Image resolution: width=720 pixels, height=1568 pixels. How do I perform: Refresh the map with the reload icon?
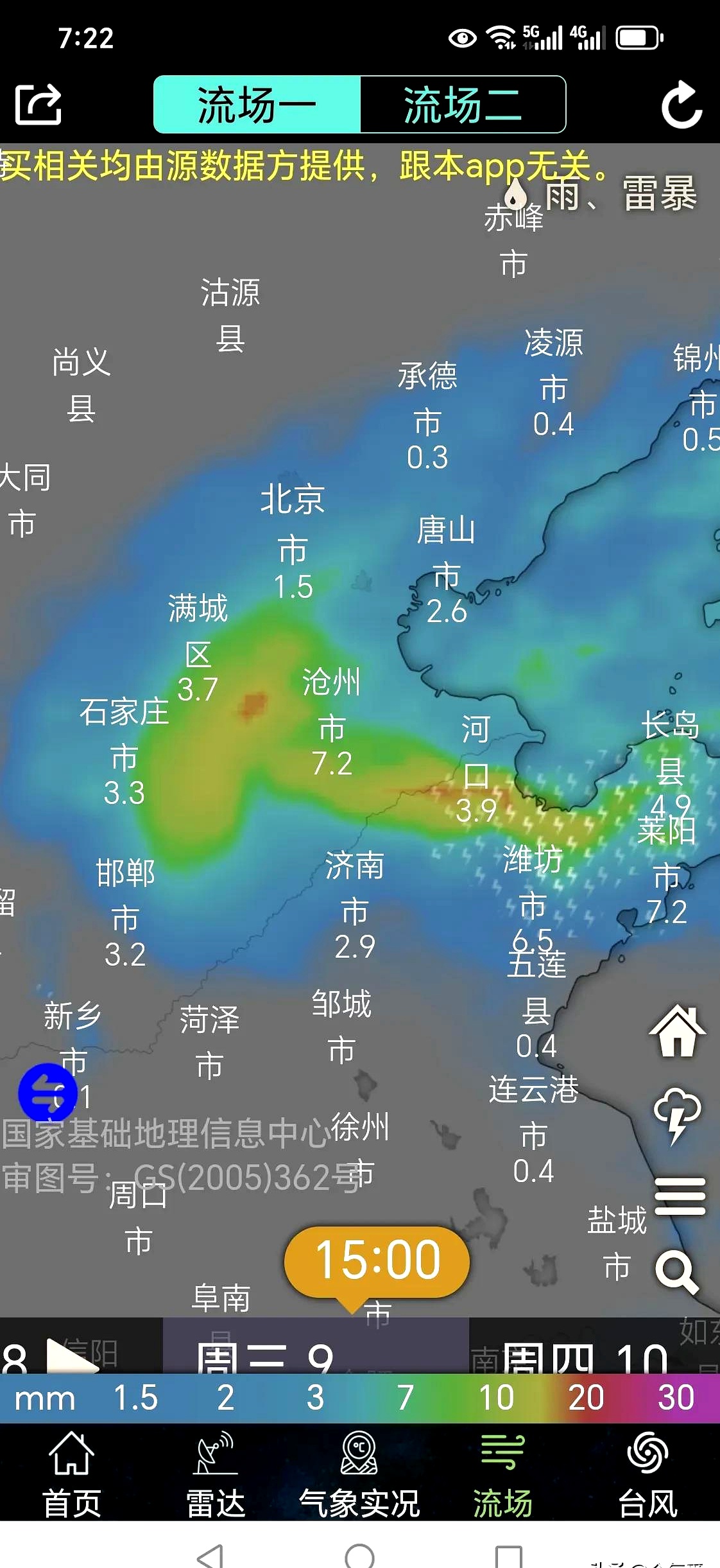point(681,105)
